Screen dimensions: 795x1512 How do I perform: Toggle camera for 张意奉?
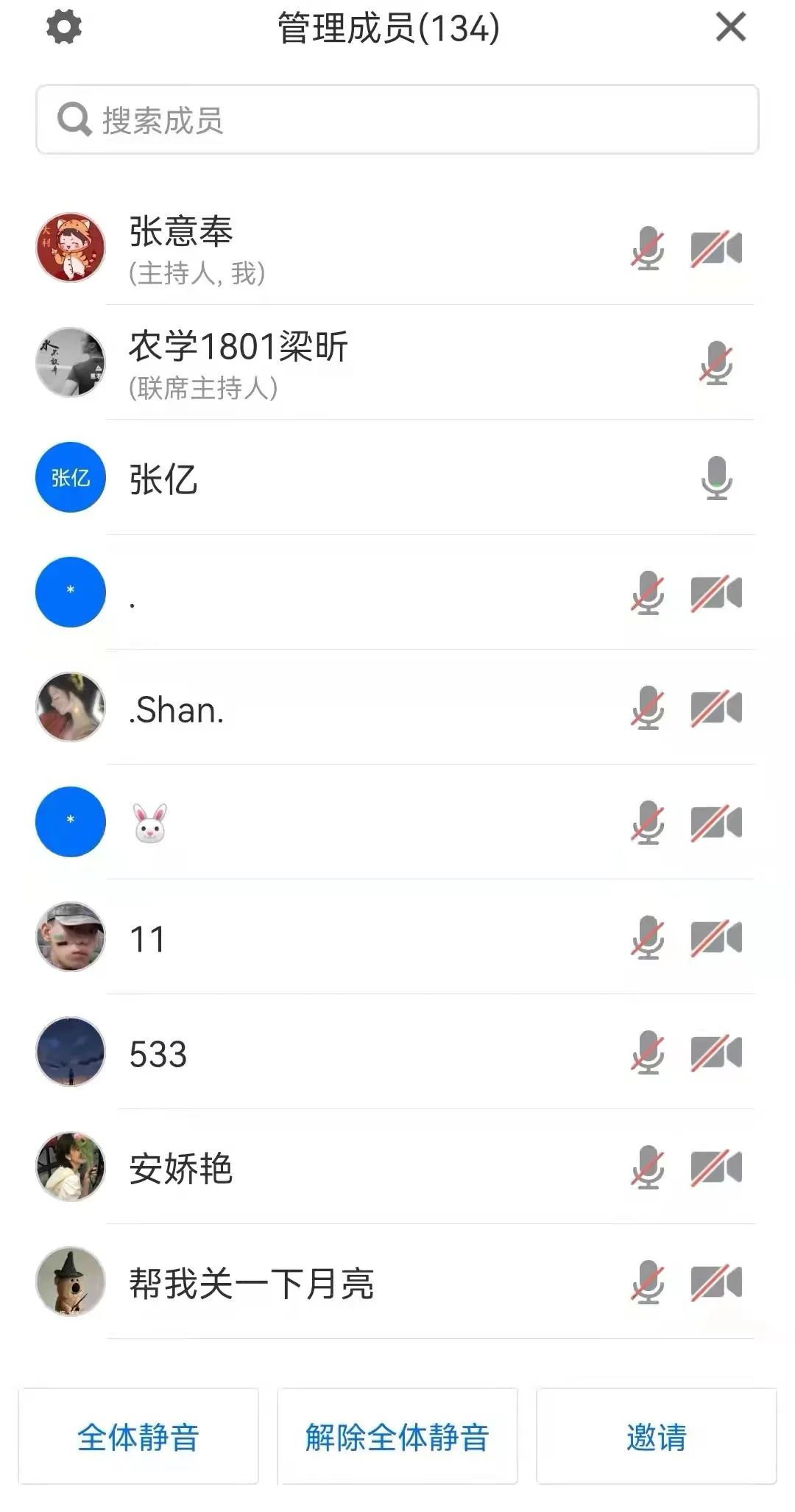point(716,248)
